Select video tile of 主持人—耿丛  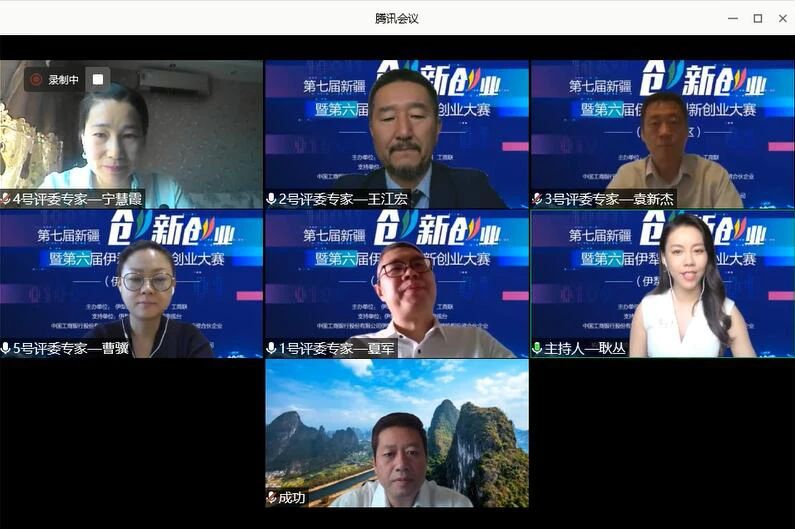(x=662, y=285)
